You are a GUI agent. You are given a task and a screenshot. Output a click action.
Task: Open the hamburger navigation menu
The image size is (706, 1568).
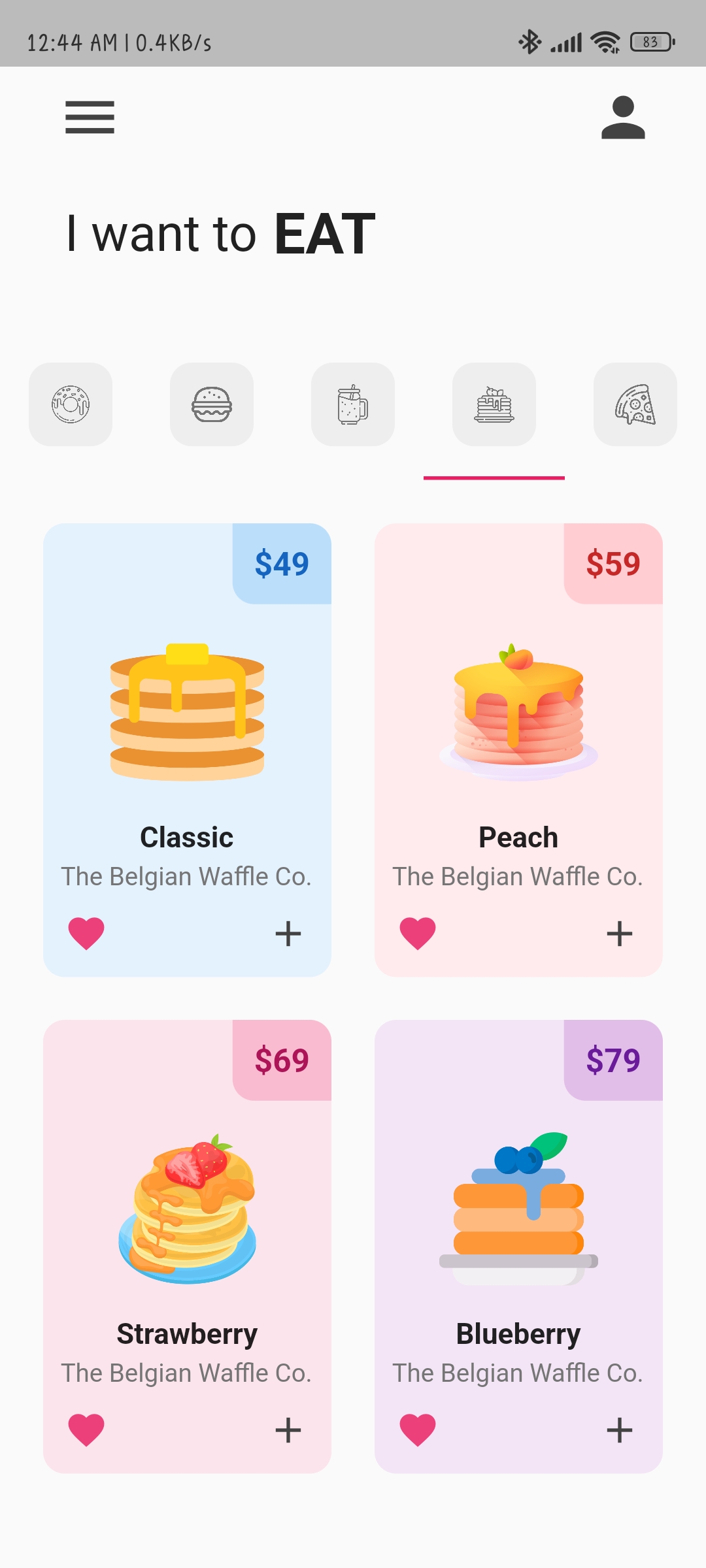point(90,118)
